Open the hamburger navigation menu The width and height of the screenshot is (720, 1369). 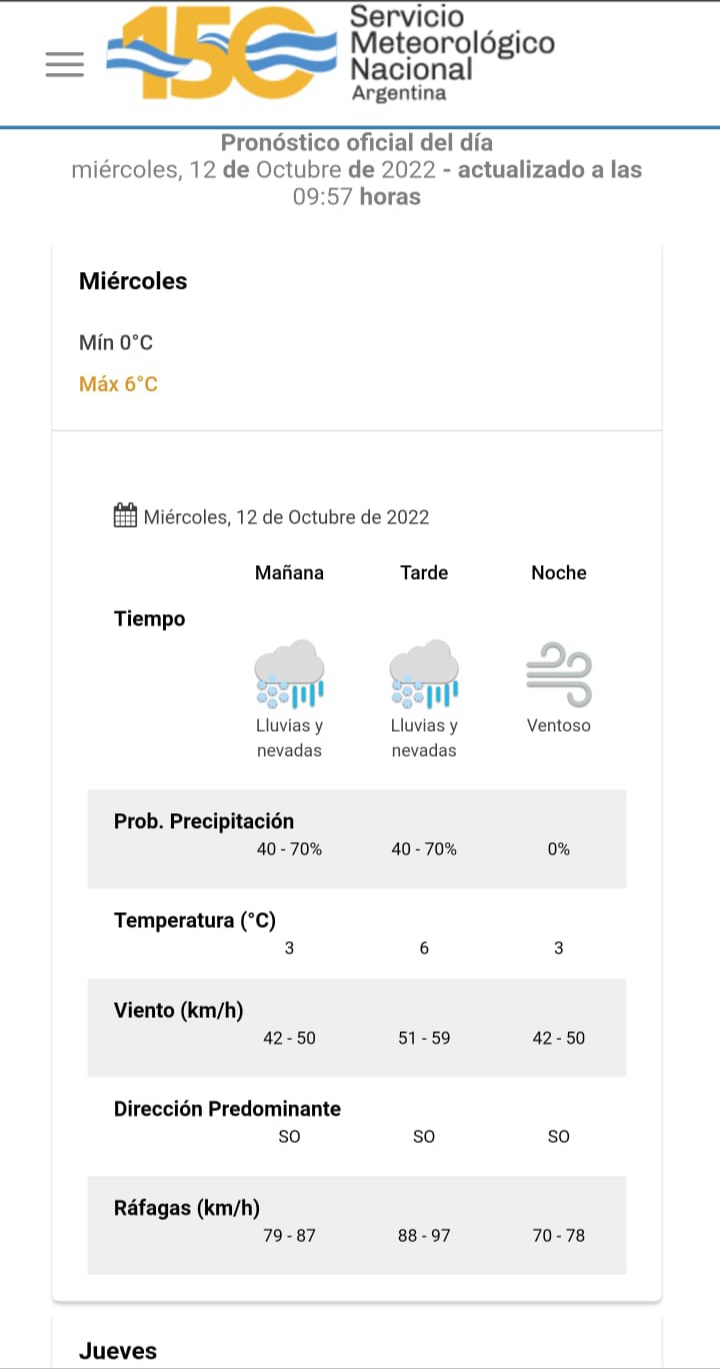point(65,64)
